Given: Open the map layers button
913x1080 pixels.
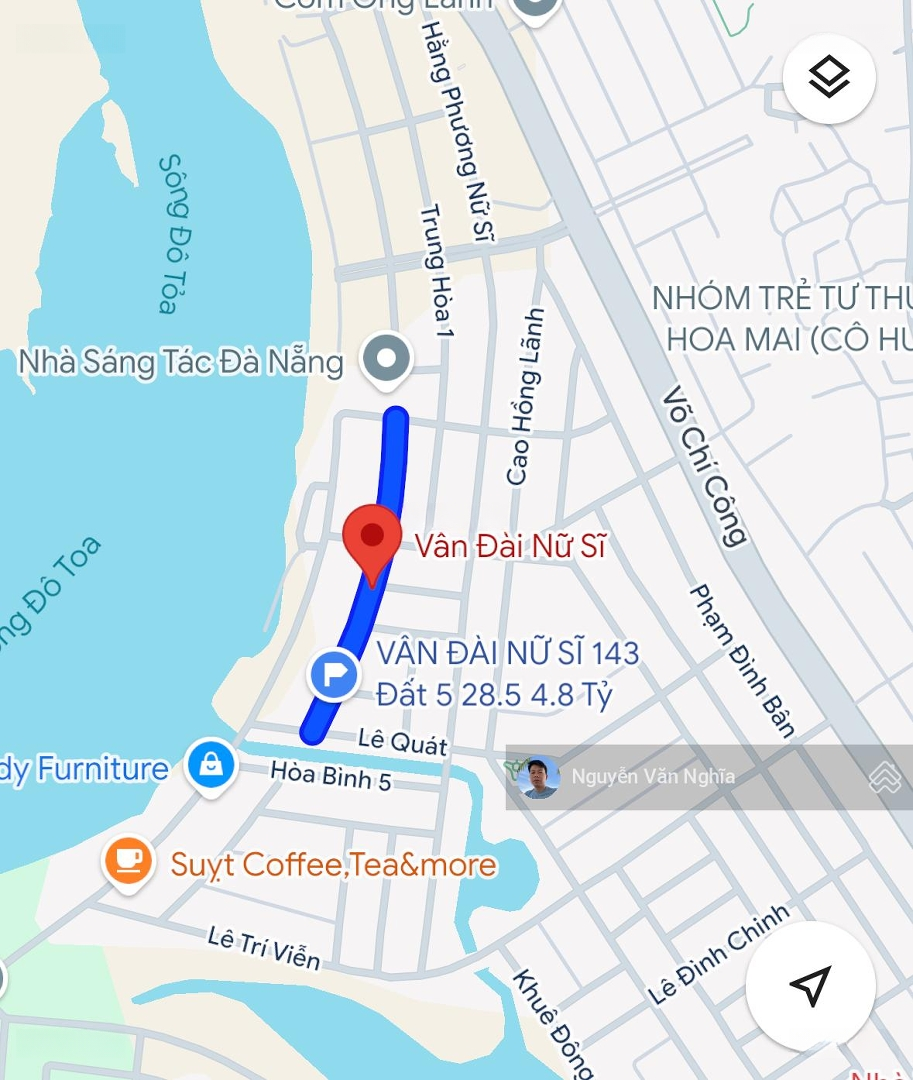Looking at the screenshot, I should pos(829,77).
